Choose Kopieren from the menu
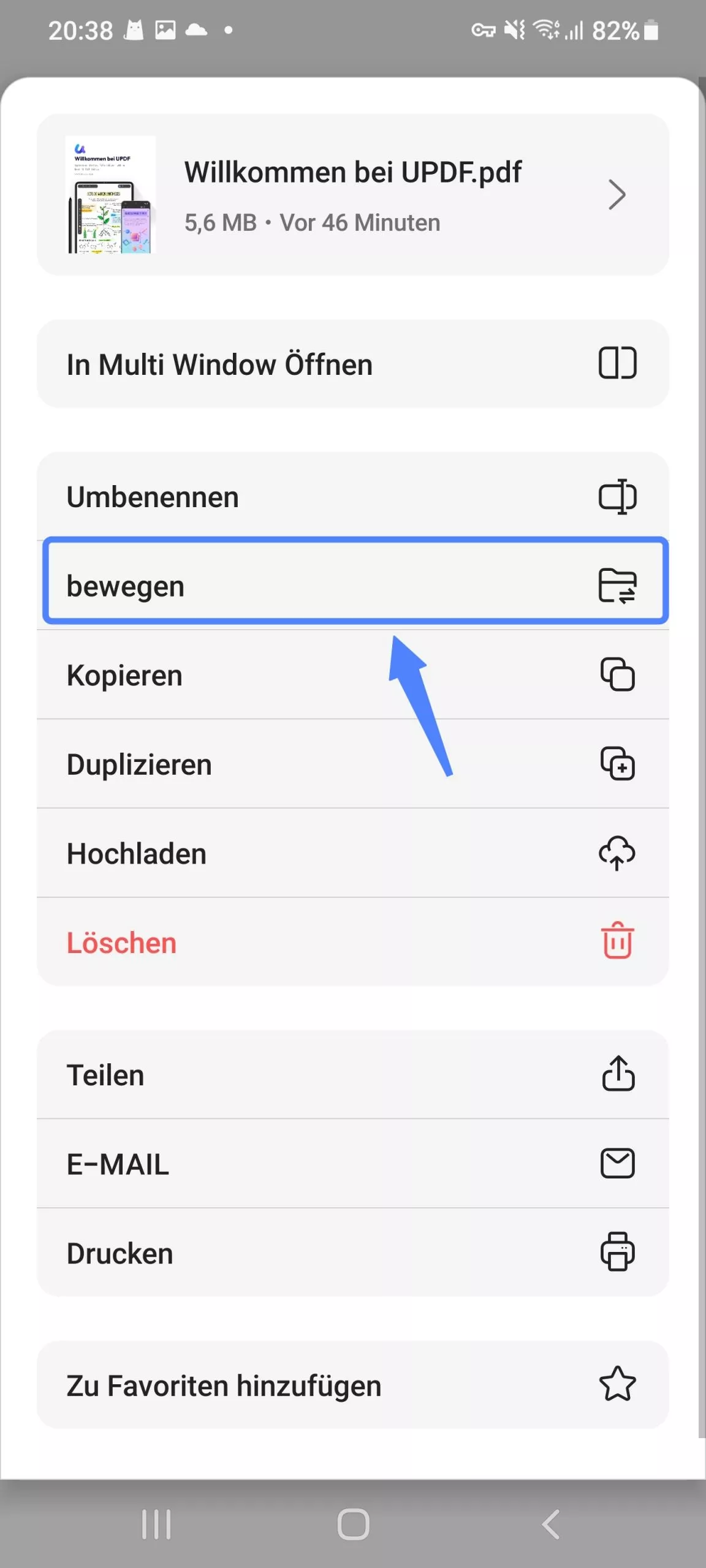The width and height of the screenshot is (706, 1568). (245, 675)
